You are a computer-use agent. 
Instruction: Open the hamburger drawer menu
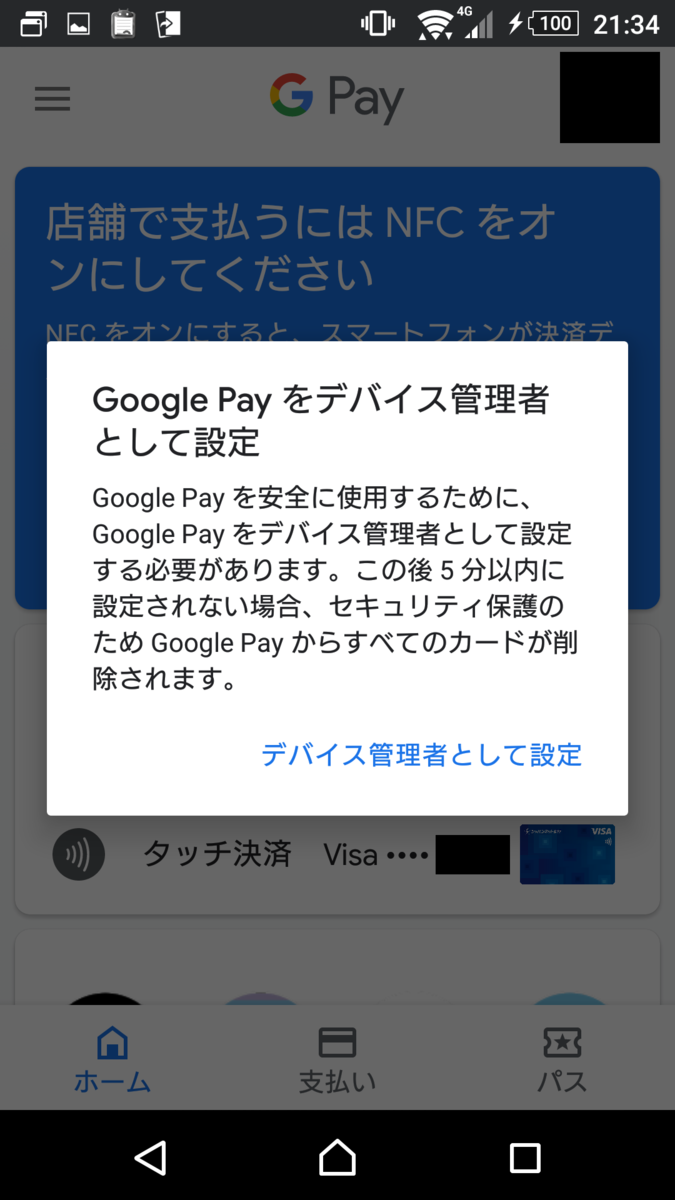52,98
